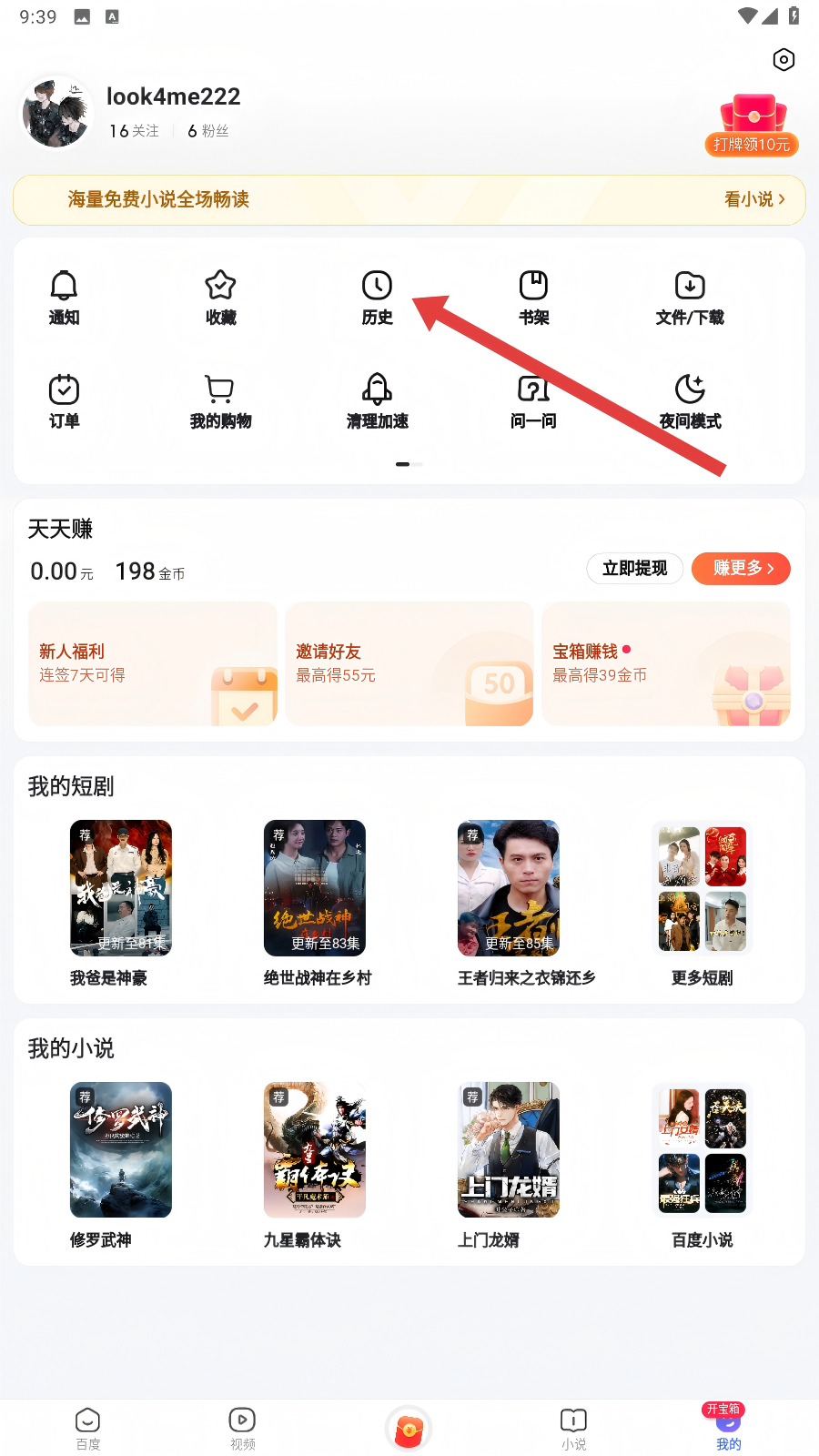Tap the 立即提现 withdraw button
The width and height of the screenshot is (819, 1456).
click(x=634, y=569)
